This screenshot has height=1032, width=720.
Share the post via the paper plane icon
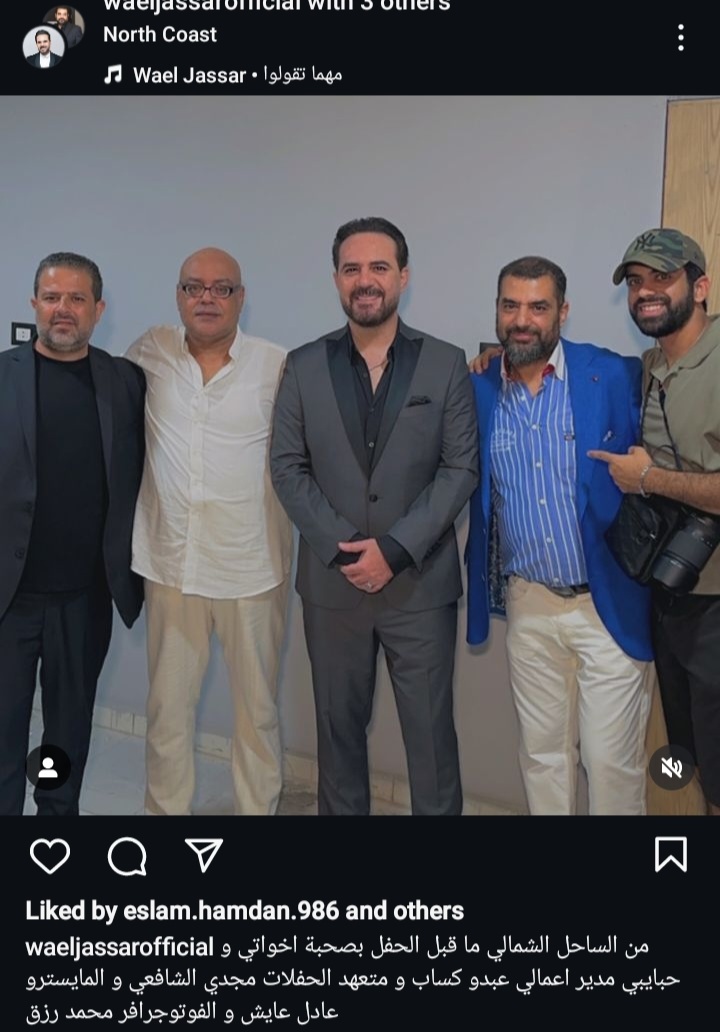(204, 855)
